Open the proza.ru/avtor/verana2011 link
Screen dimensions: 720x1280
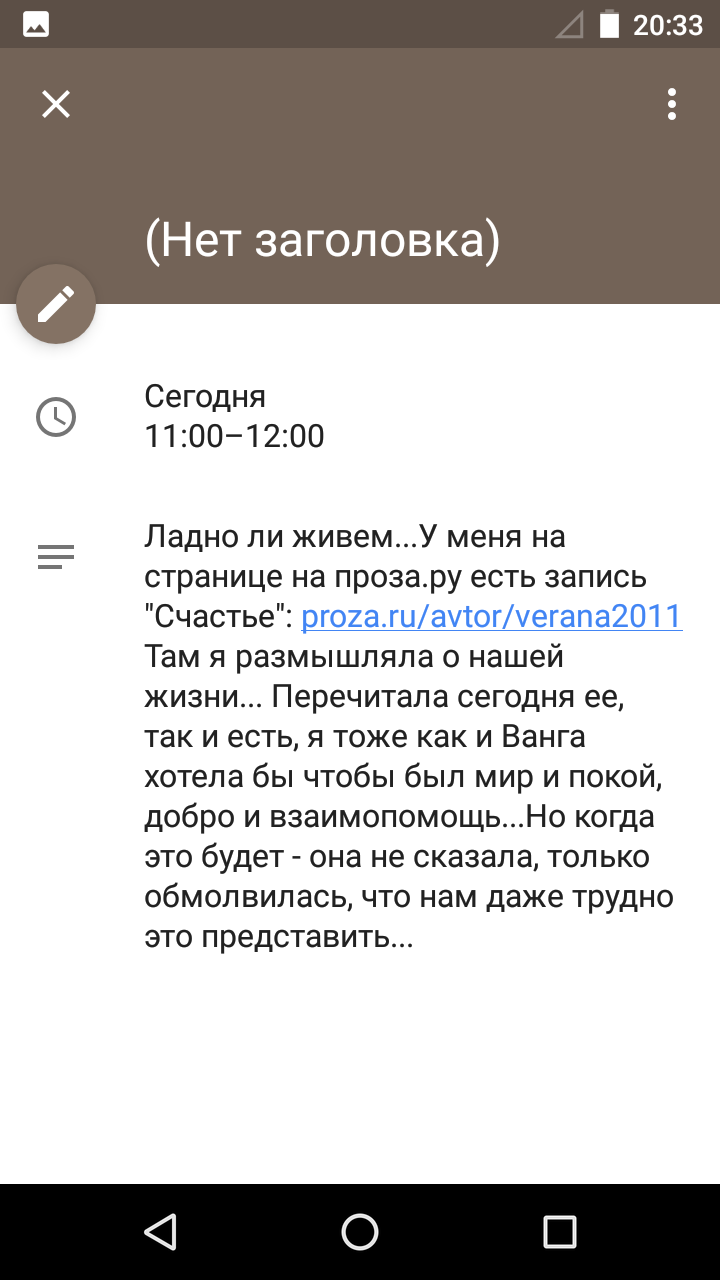(492, 616)
